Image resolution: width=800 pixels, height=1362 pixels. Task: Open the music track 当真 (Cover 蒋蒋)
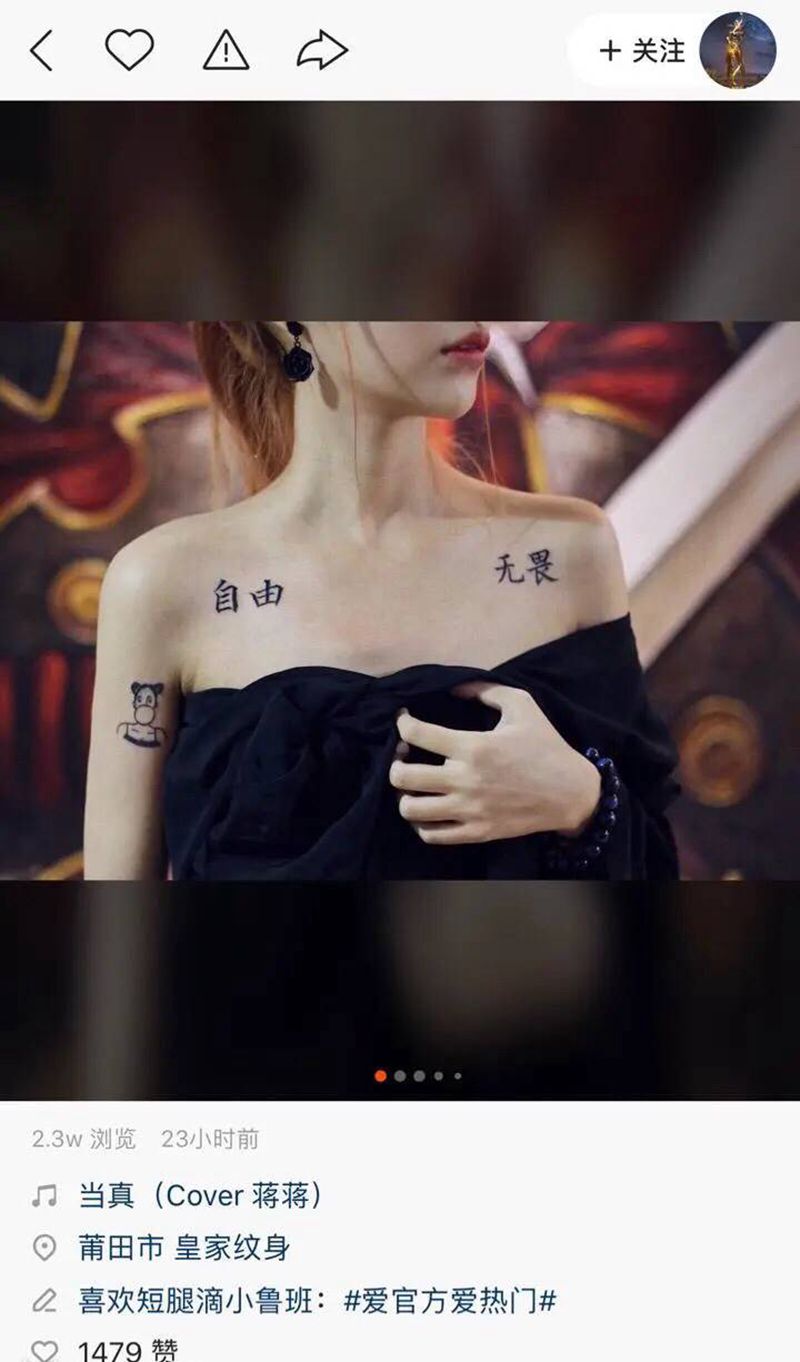click(x=200, y=1195)
